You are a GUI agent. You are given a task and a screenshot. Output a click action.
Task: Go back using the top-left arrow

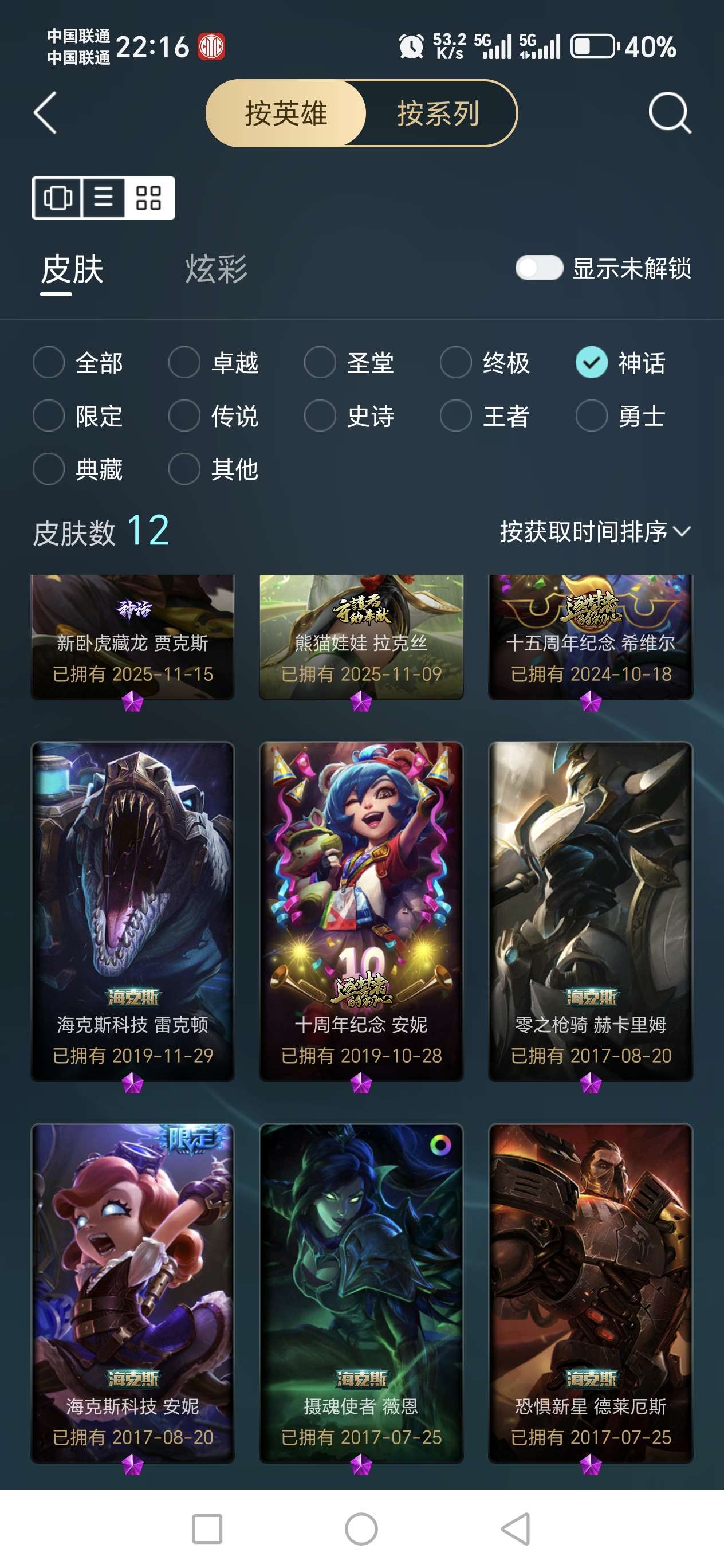tap(46, 113)
